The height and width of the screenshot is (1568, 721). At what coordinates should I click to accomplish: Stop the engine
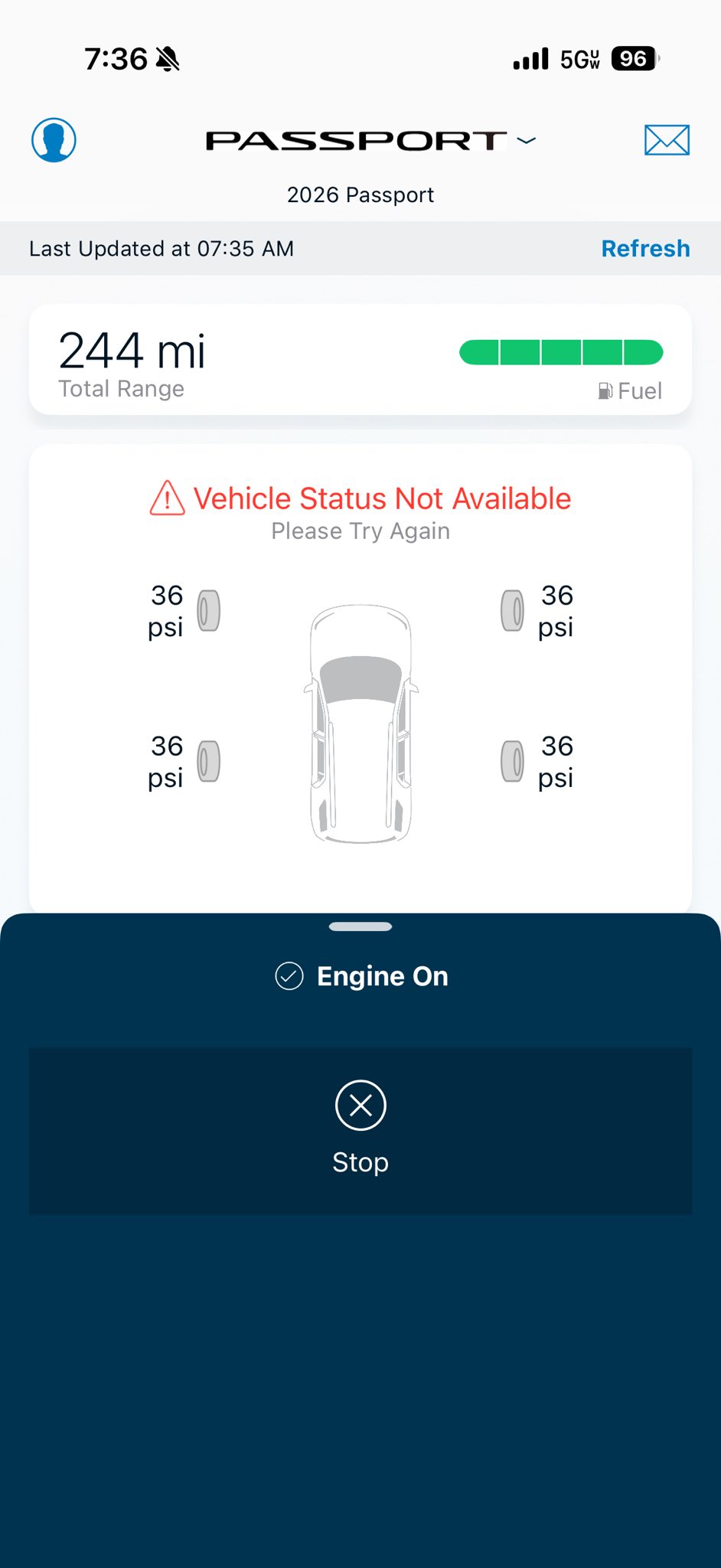coord(360,1130)
